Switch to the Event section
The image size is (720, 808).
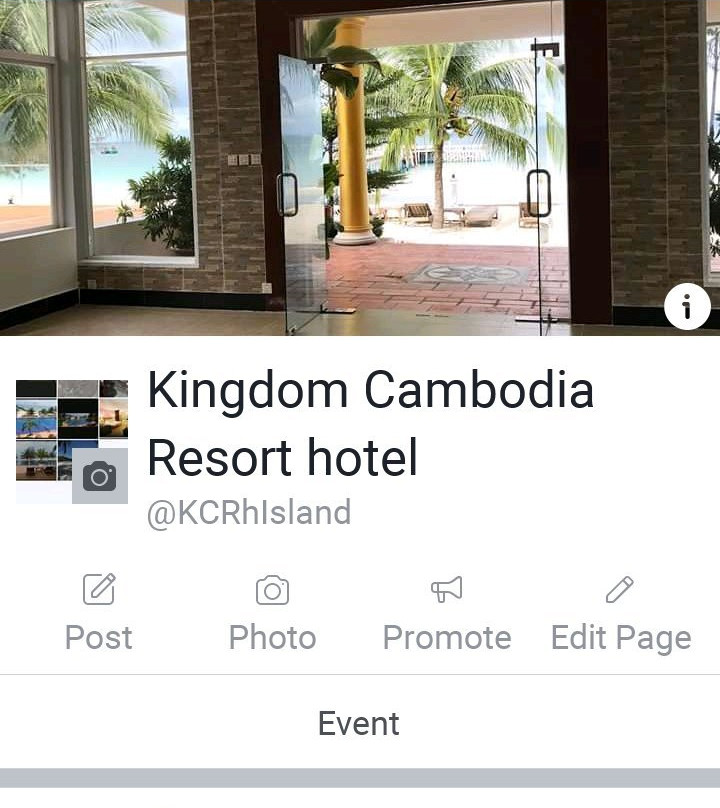(x=360, y=723)
